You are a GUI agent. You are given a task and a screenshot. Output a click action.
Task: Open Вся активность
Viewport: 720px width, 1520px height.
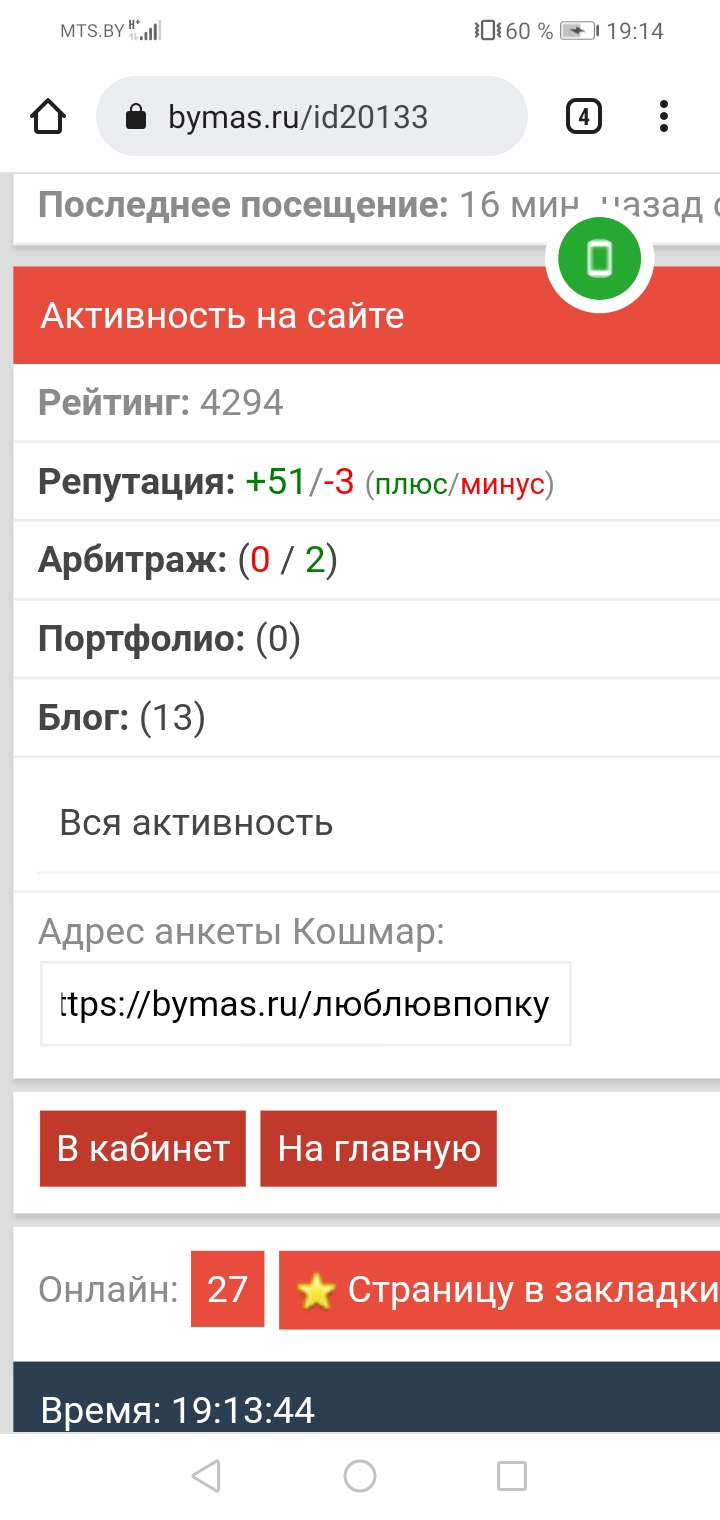197,823
